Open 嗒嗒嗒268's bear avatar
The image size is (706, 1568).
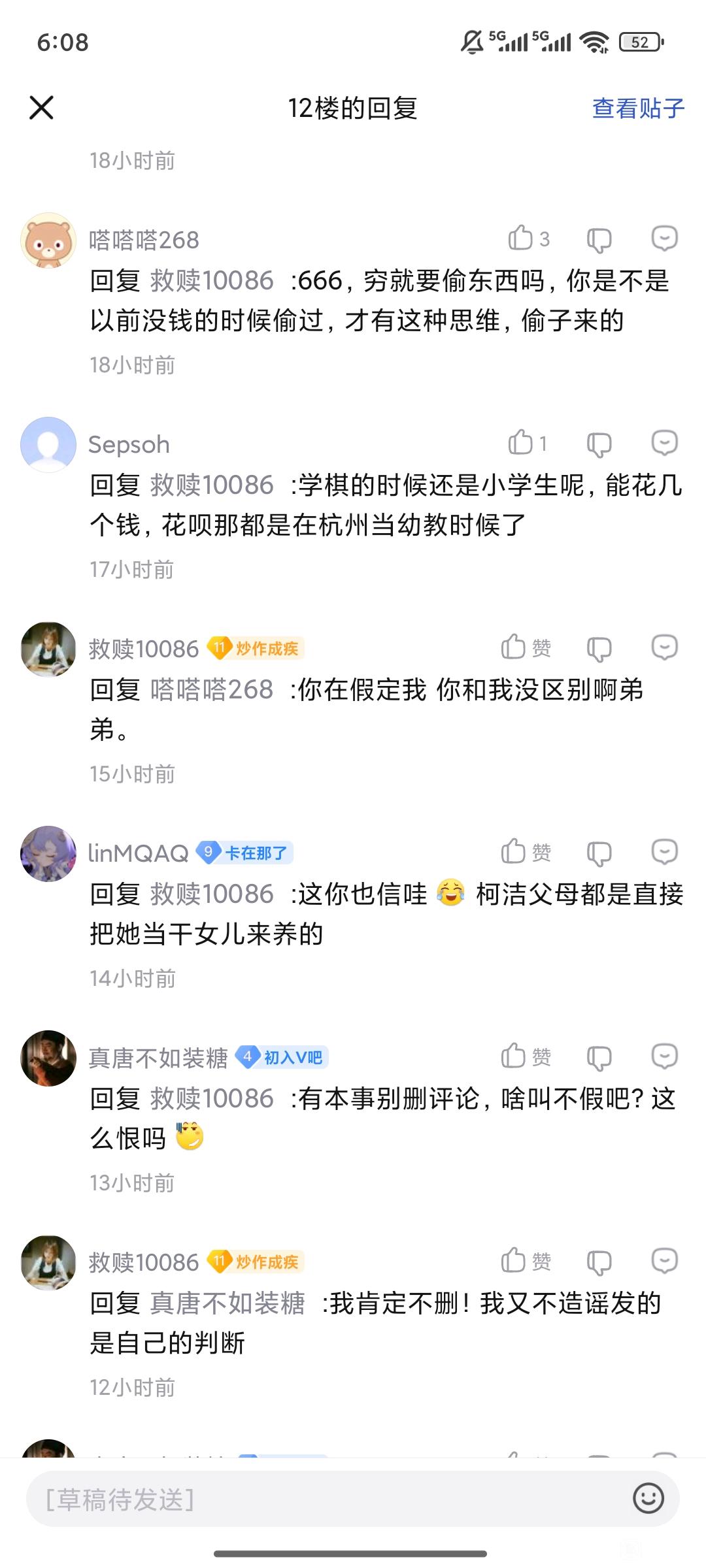coord(48,240)
